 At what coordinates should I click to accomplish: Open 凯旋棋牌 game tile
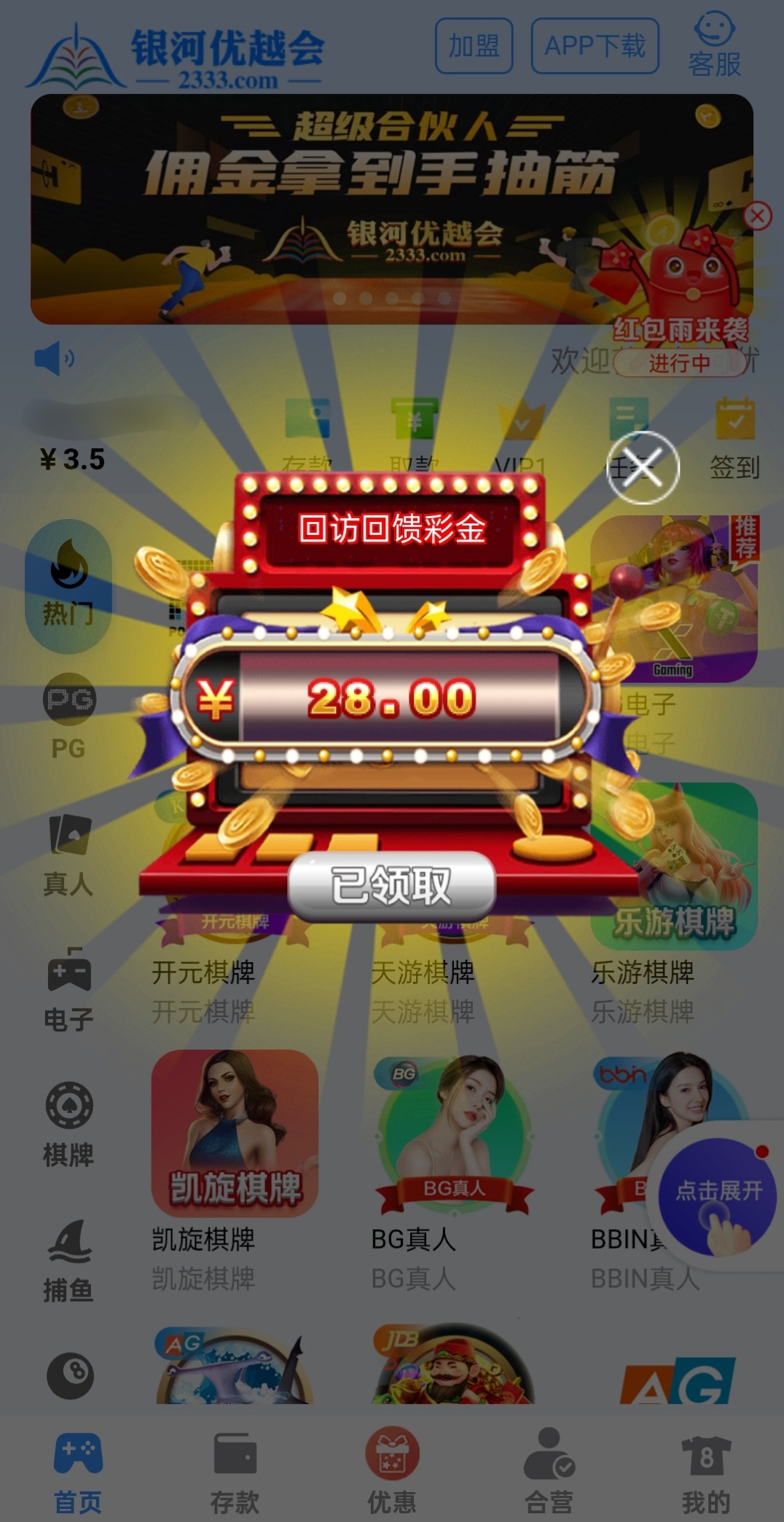tap(235, 1133)
